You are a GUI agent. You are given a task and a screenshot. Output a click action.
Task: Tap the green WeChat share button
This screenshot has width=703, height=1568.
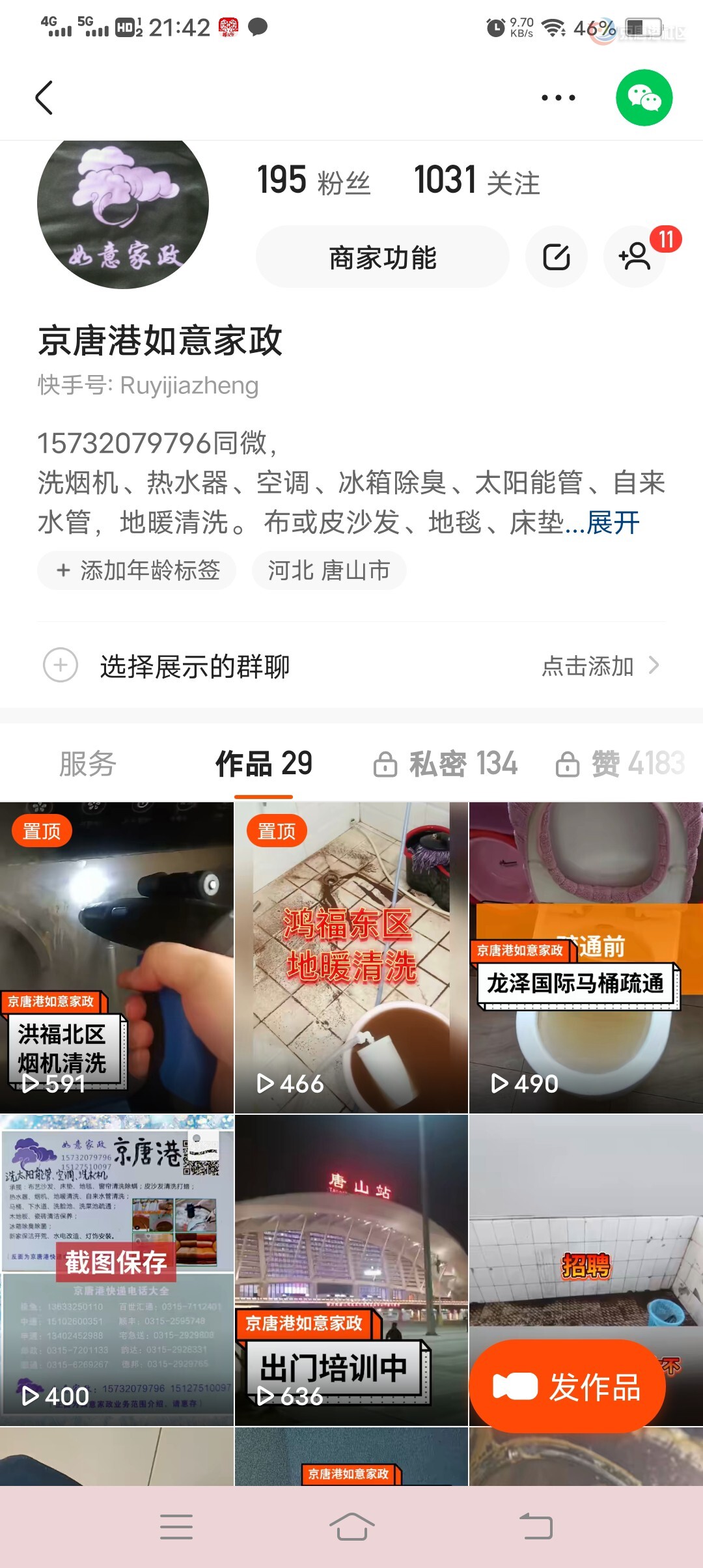pos(644,98)
